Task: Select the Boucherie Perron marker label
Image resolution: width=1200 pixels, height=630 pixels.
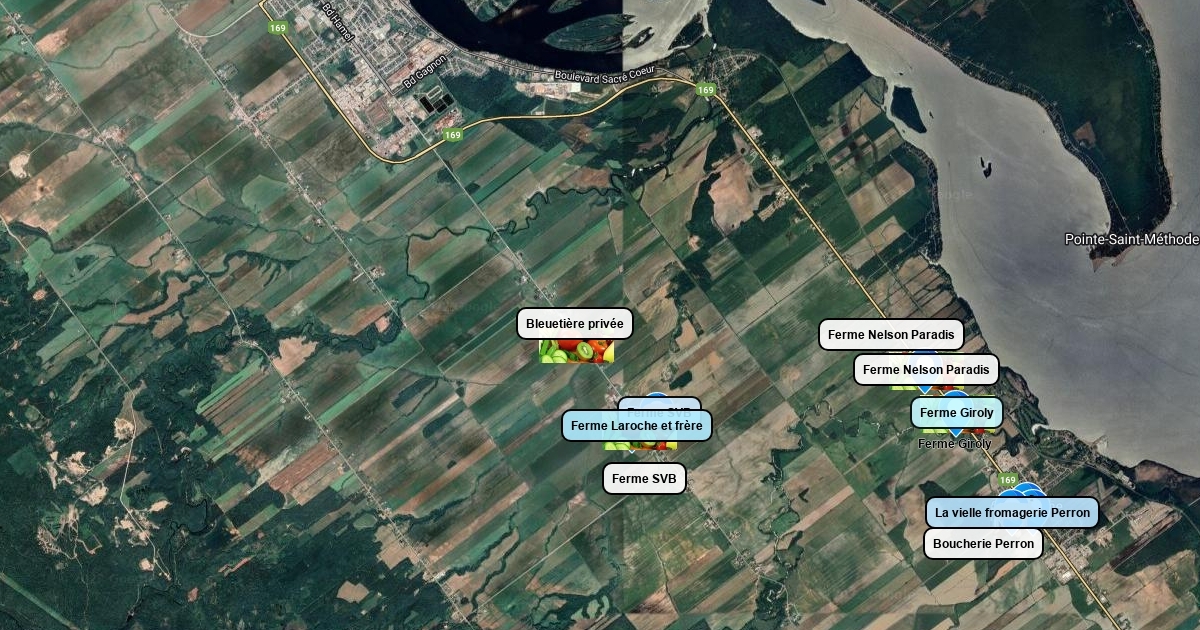Action: 983,544
